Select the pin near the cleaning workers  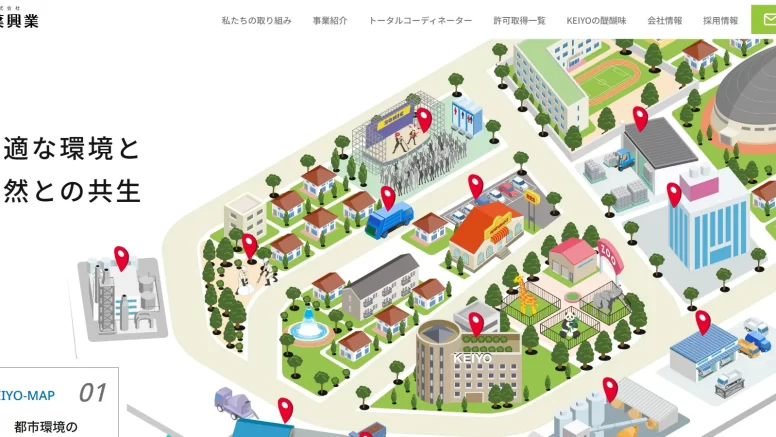(249, 247)
